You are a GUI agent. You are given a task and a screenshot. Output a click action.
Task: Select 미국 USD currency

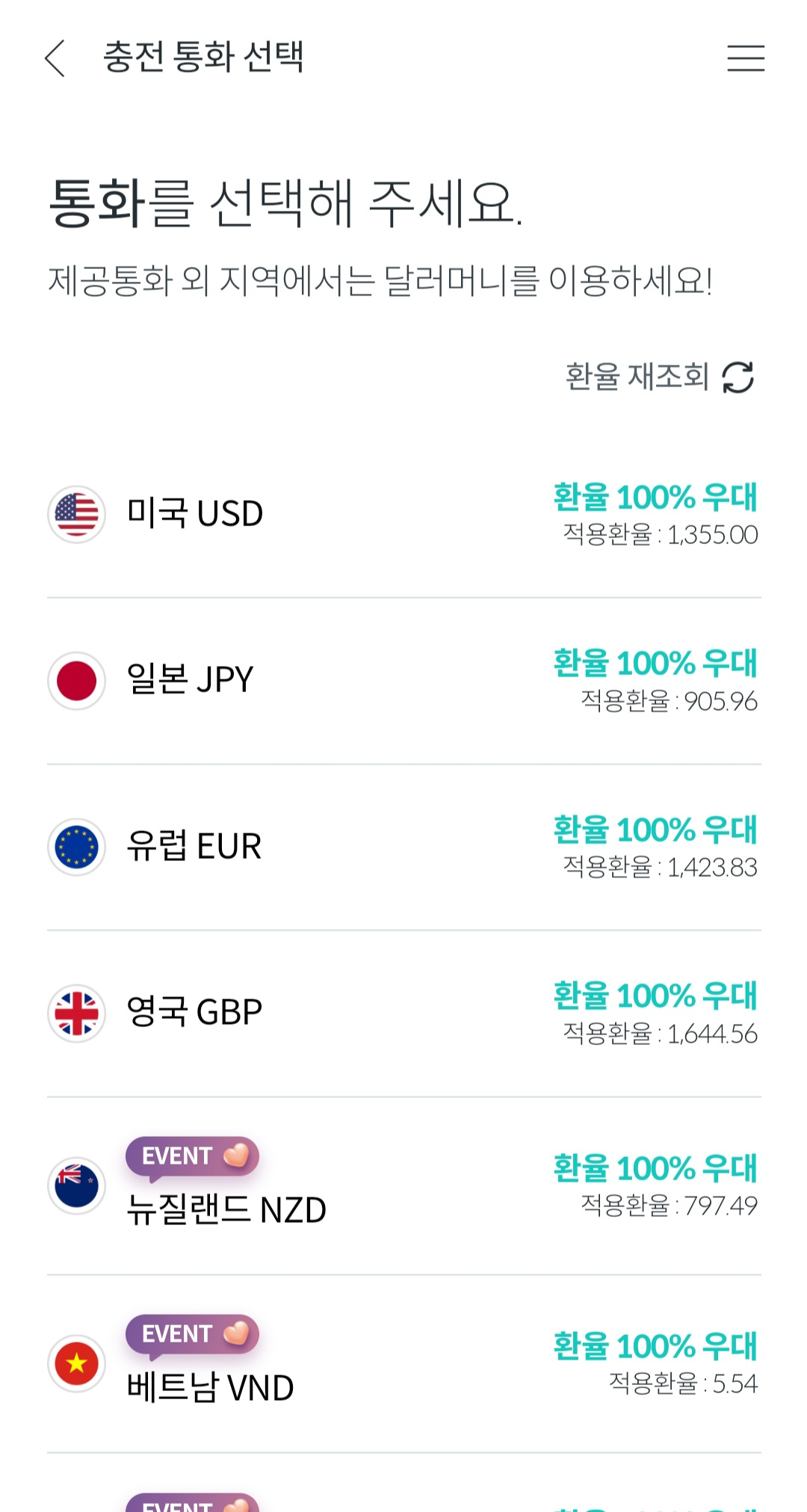403,514
